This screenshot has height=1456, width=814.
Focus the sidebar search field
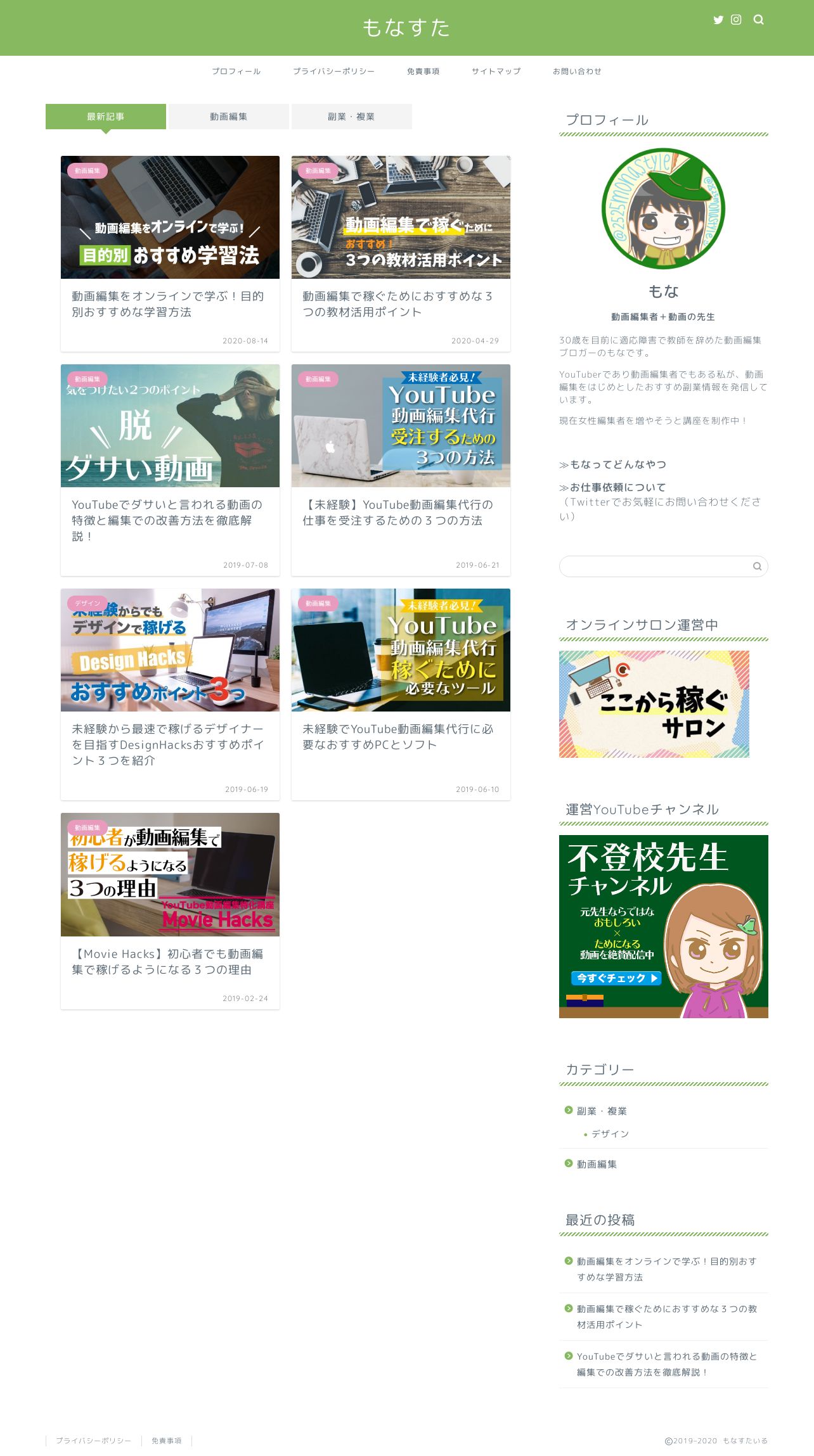(656, 566)
